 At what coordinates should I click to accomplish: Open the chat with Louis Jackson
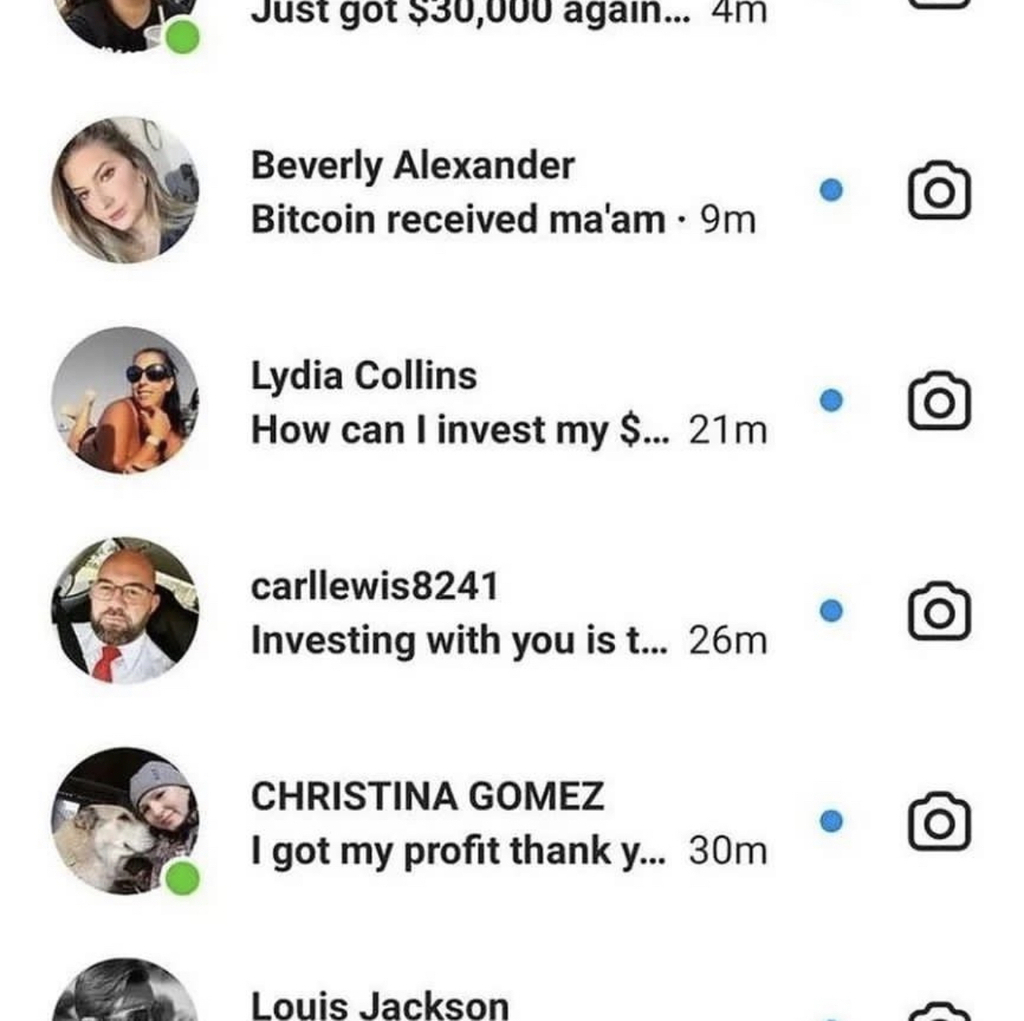point(380,1004)
